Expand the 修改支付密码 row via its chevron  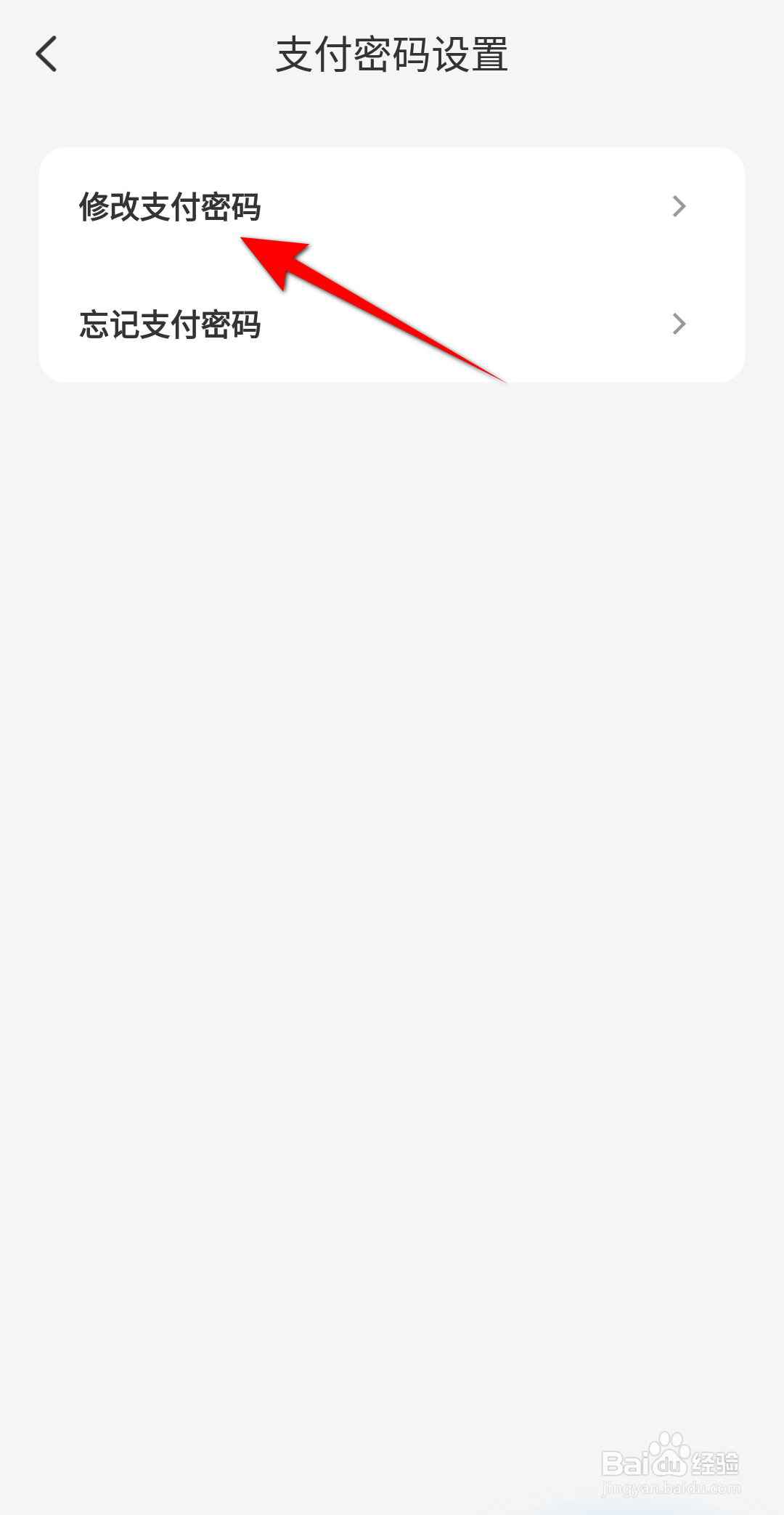(679, 205)
